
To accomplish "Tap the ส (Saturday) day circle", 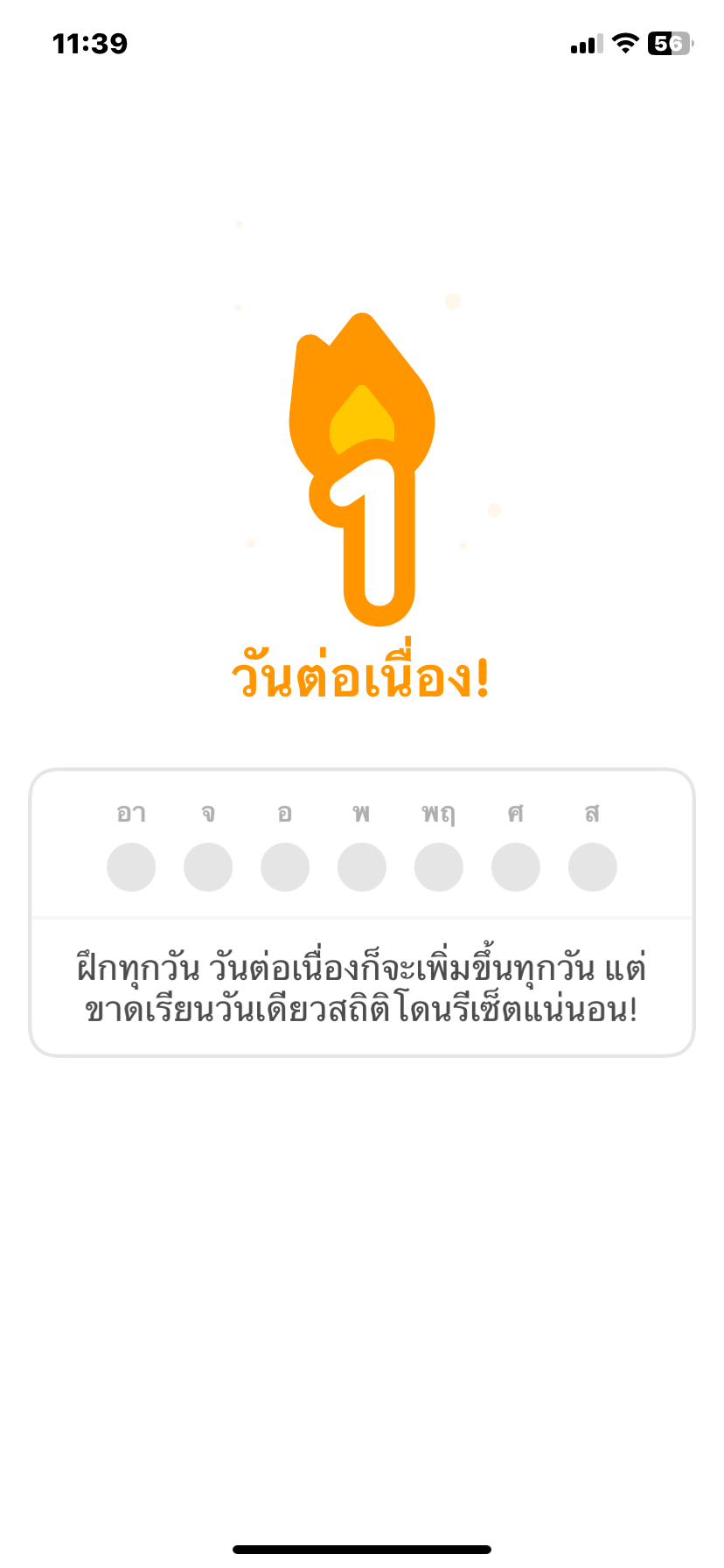I will tap(592, 867).
